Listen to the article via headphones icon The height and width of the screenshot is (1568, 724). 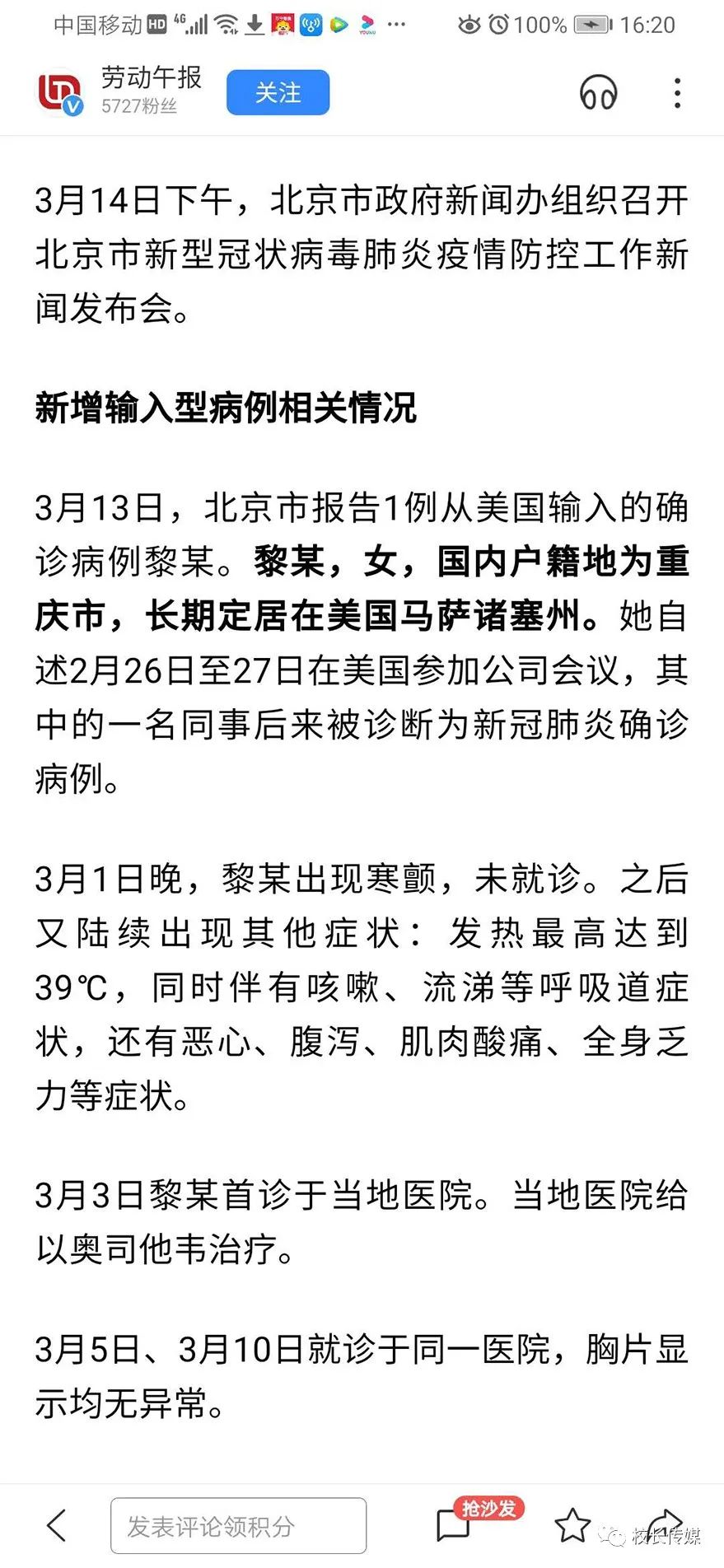598,92
